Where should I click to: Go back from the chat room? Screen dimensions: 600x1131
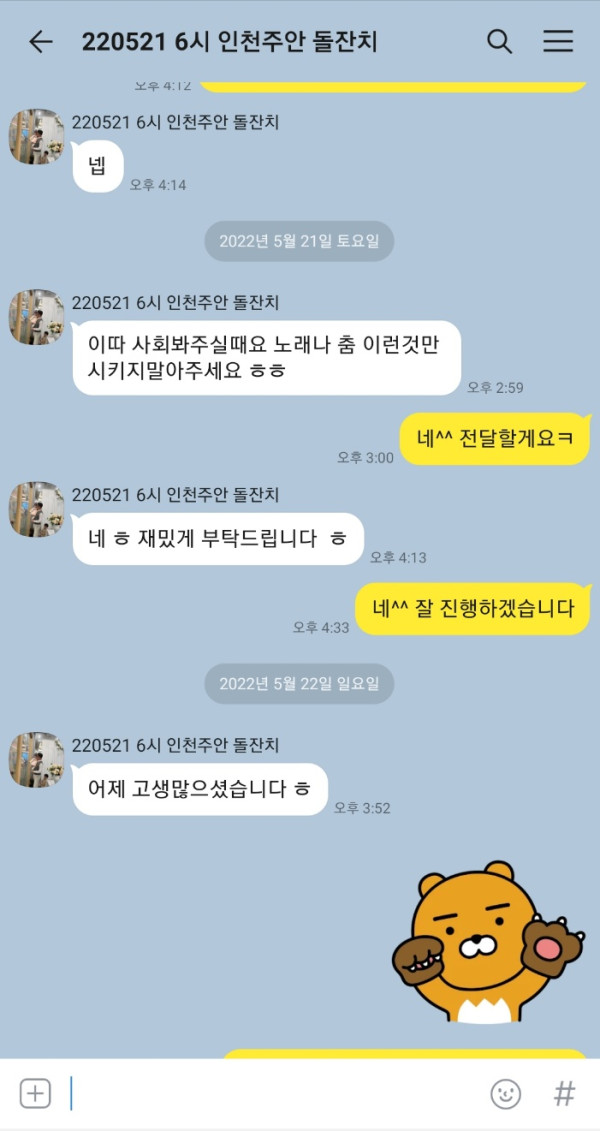[41, 41]
